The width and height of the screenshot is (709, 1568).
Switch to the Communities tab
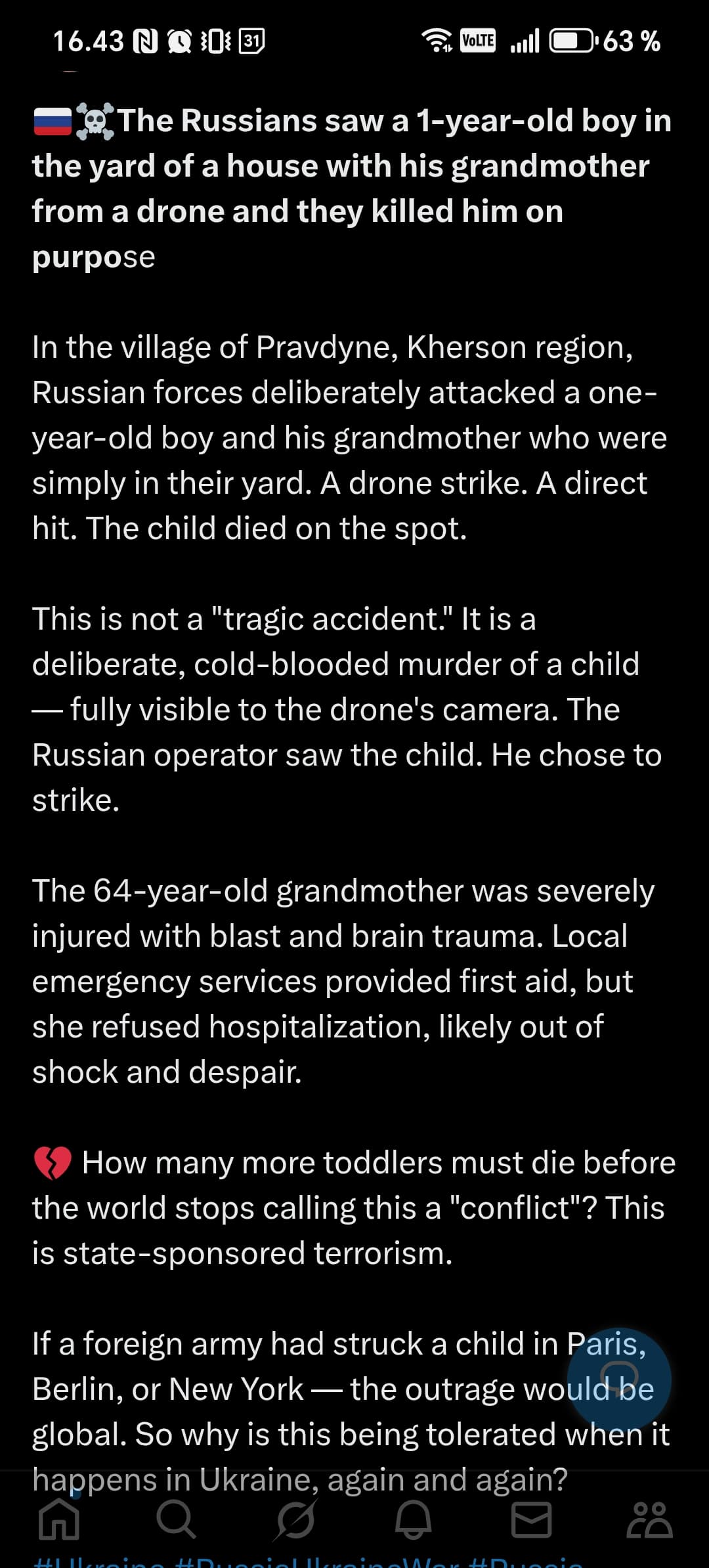(x=649, y=1519)
